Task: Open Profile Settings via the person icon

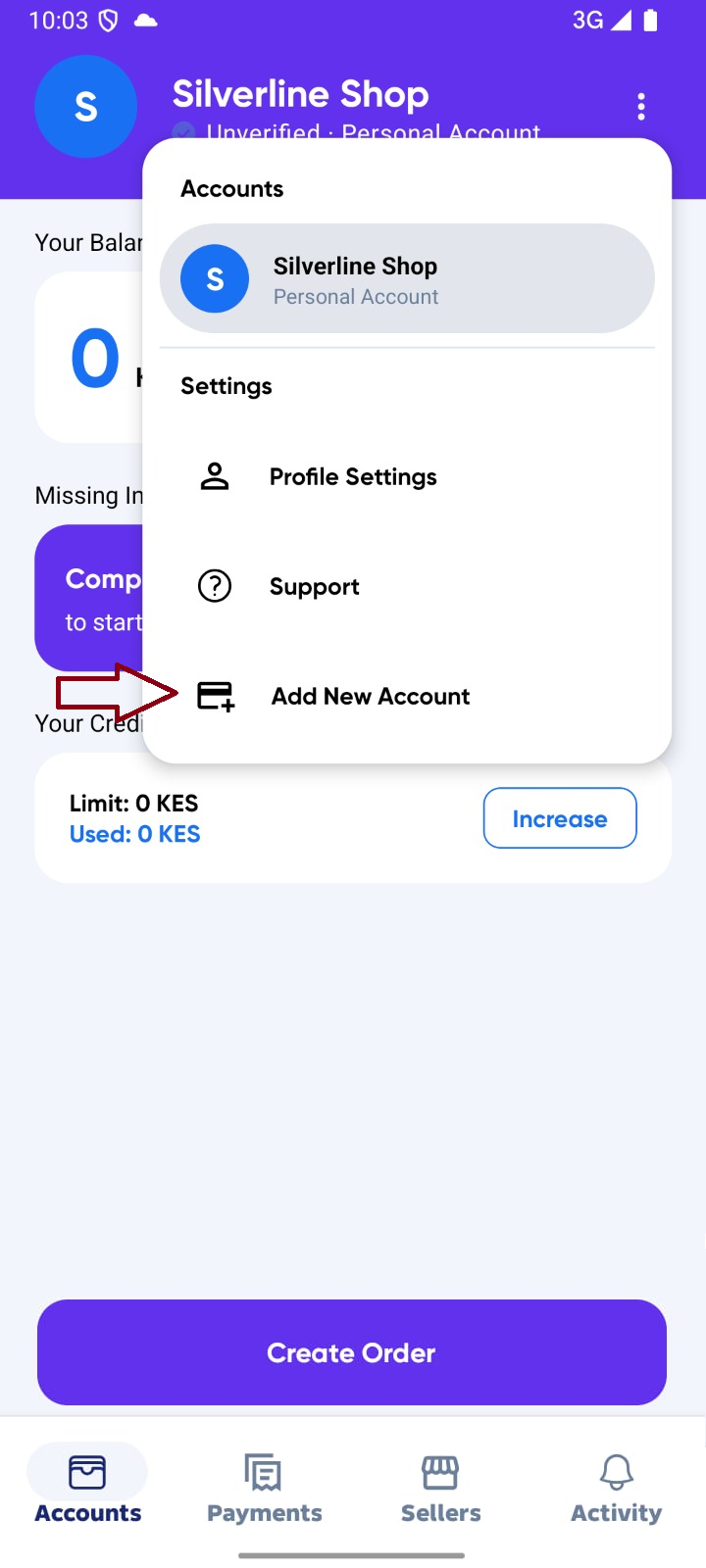Action: coord(215,476)
